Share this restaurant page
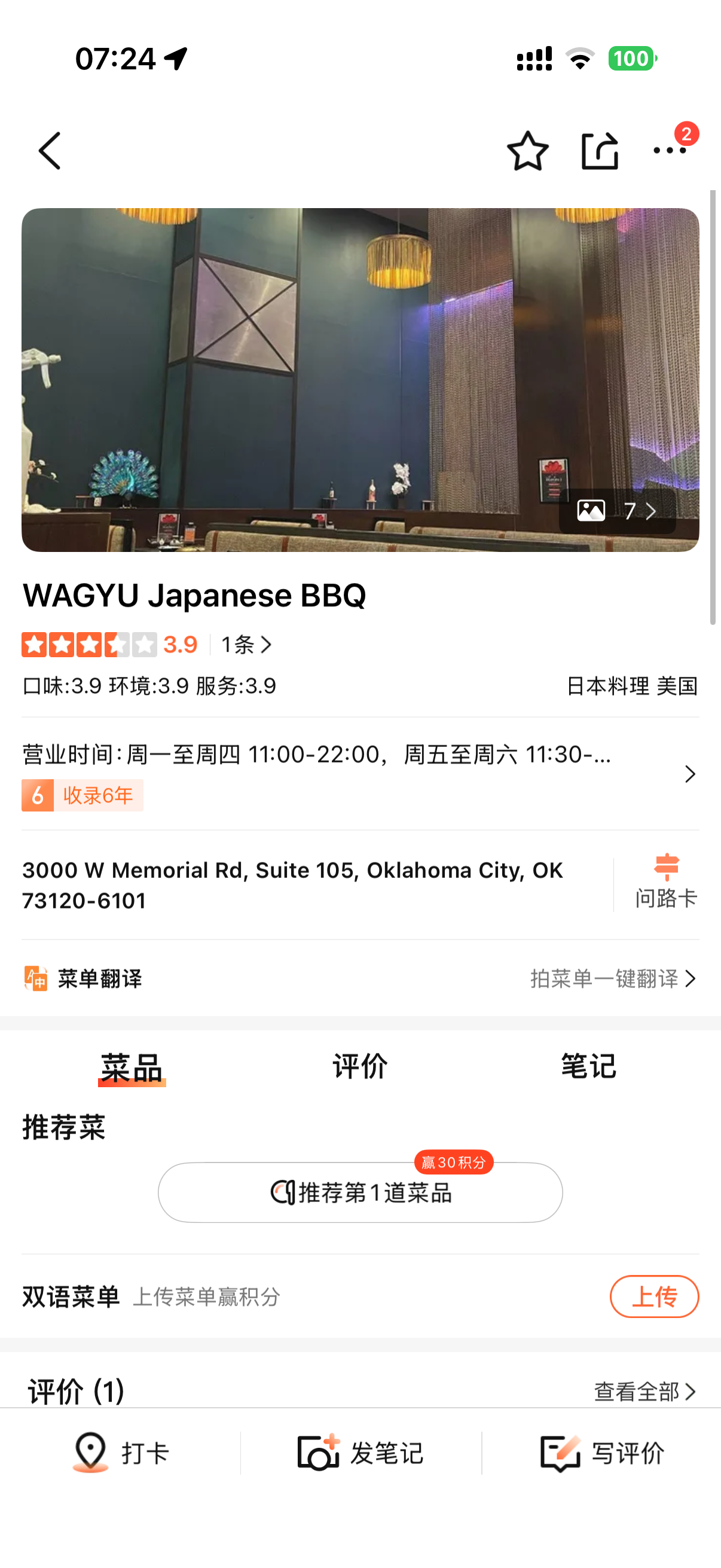Image resolution: width=721 pixels, height=1568 pixels. (x=599, y=150)
